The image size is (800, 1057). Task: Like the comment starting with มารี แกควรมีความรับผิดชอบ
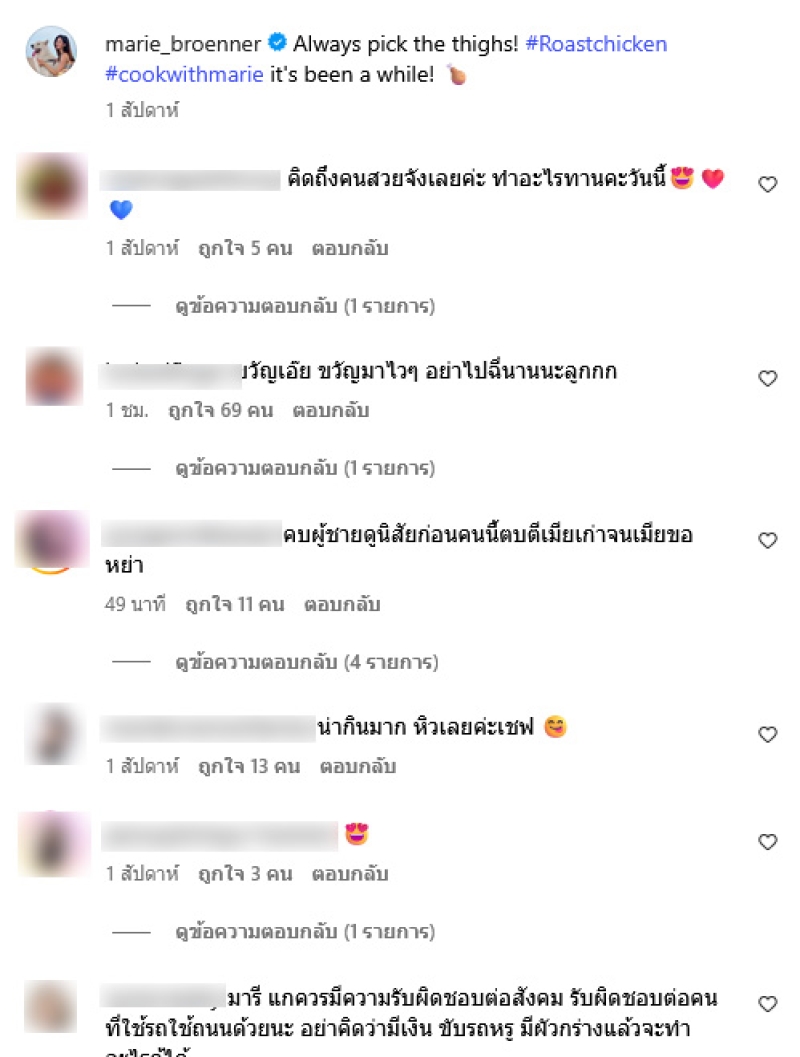(x=768, y=1003)
